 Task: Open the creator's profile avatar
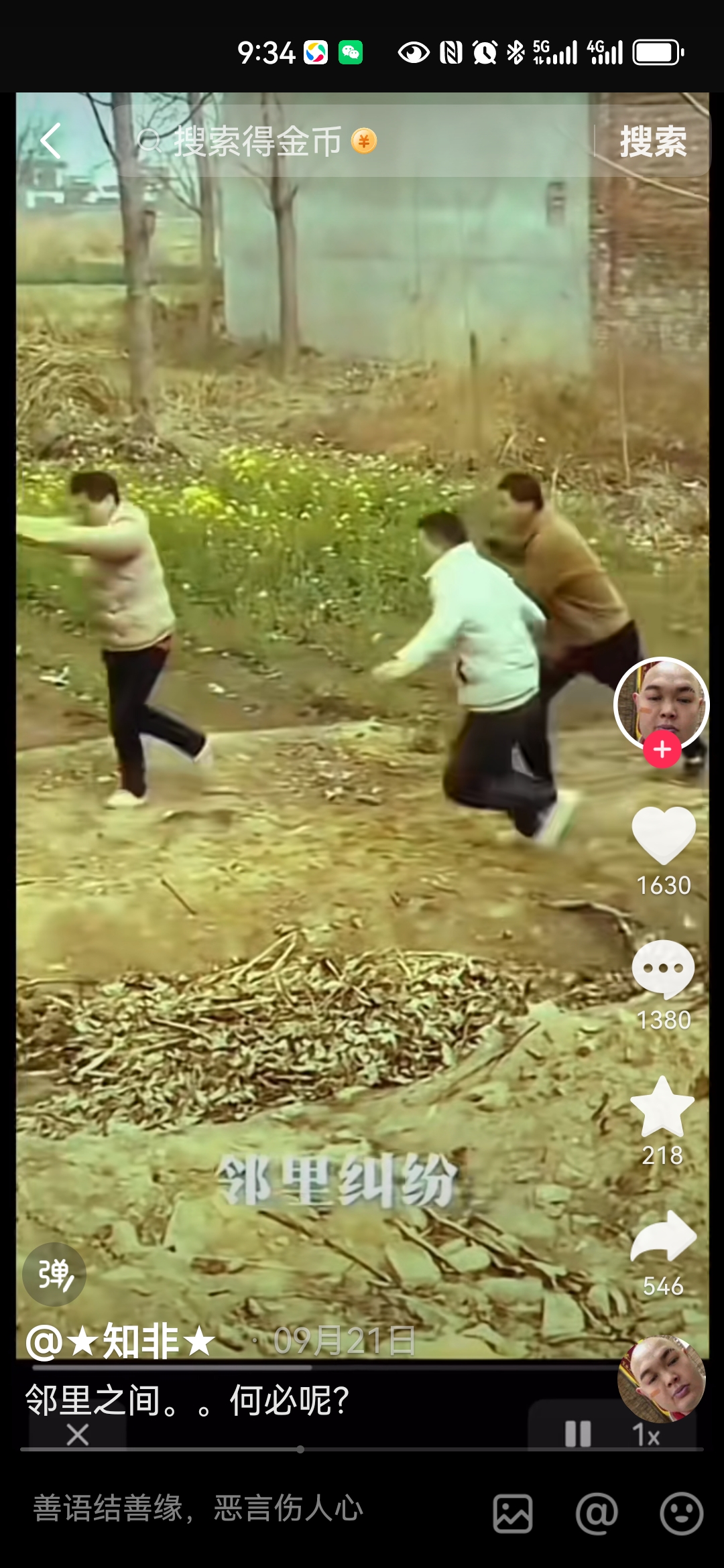(660, 701)
